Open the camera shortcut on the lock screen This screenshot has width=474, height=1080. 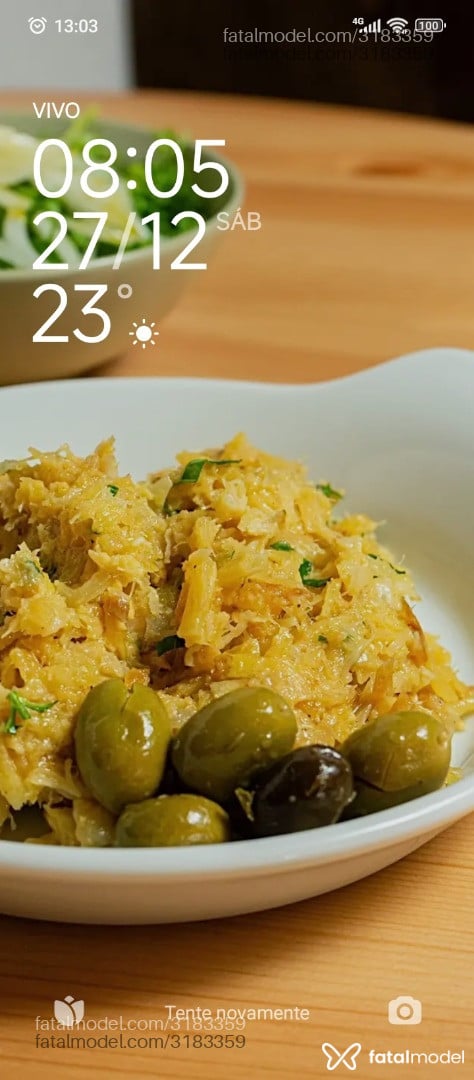pos(404,1010)
